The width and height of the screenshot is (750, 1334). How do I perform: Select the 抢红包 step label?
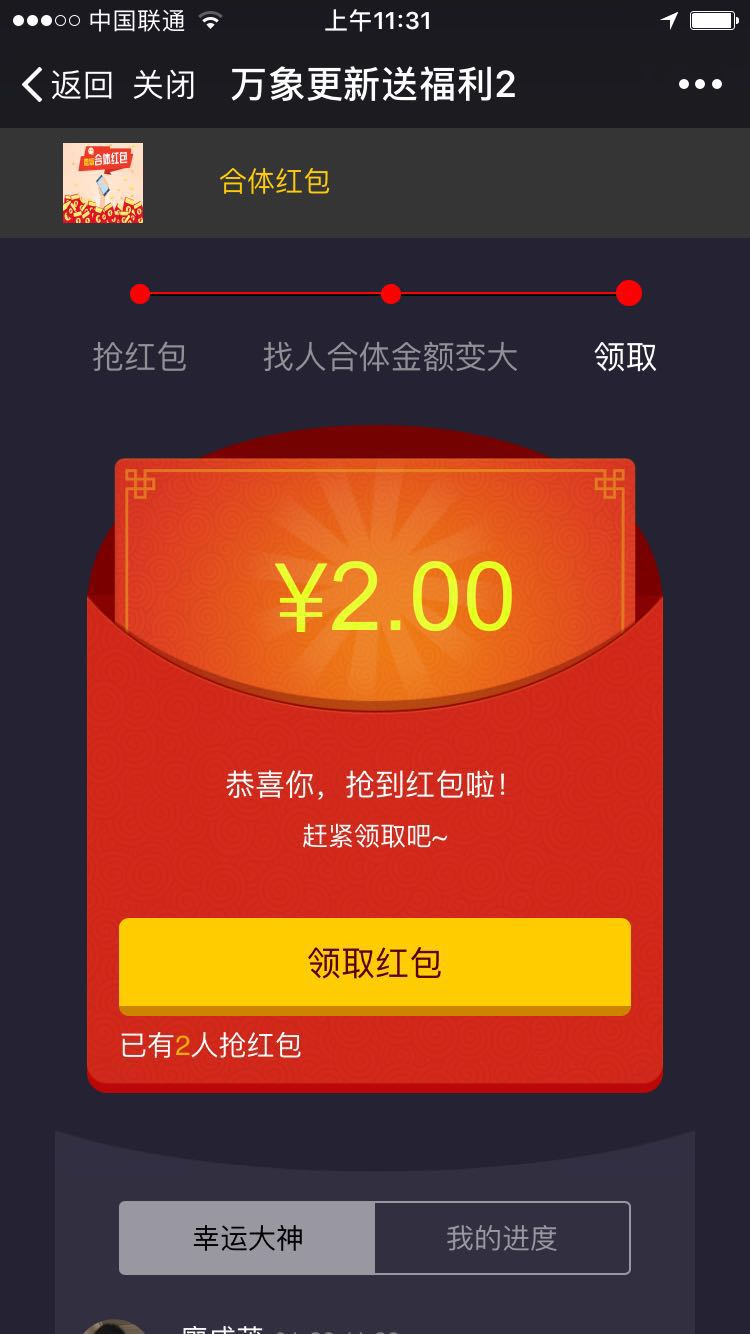pyautogui.click(x=140, y=357)
